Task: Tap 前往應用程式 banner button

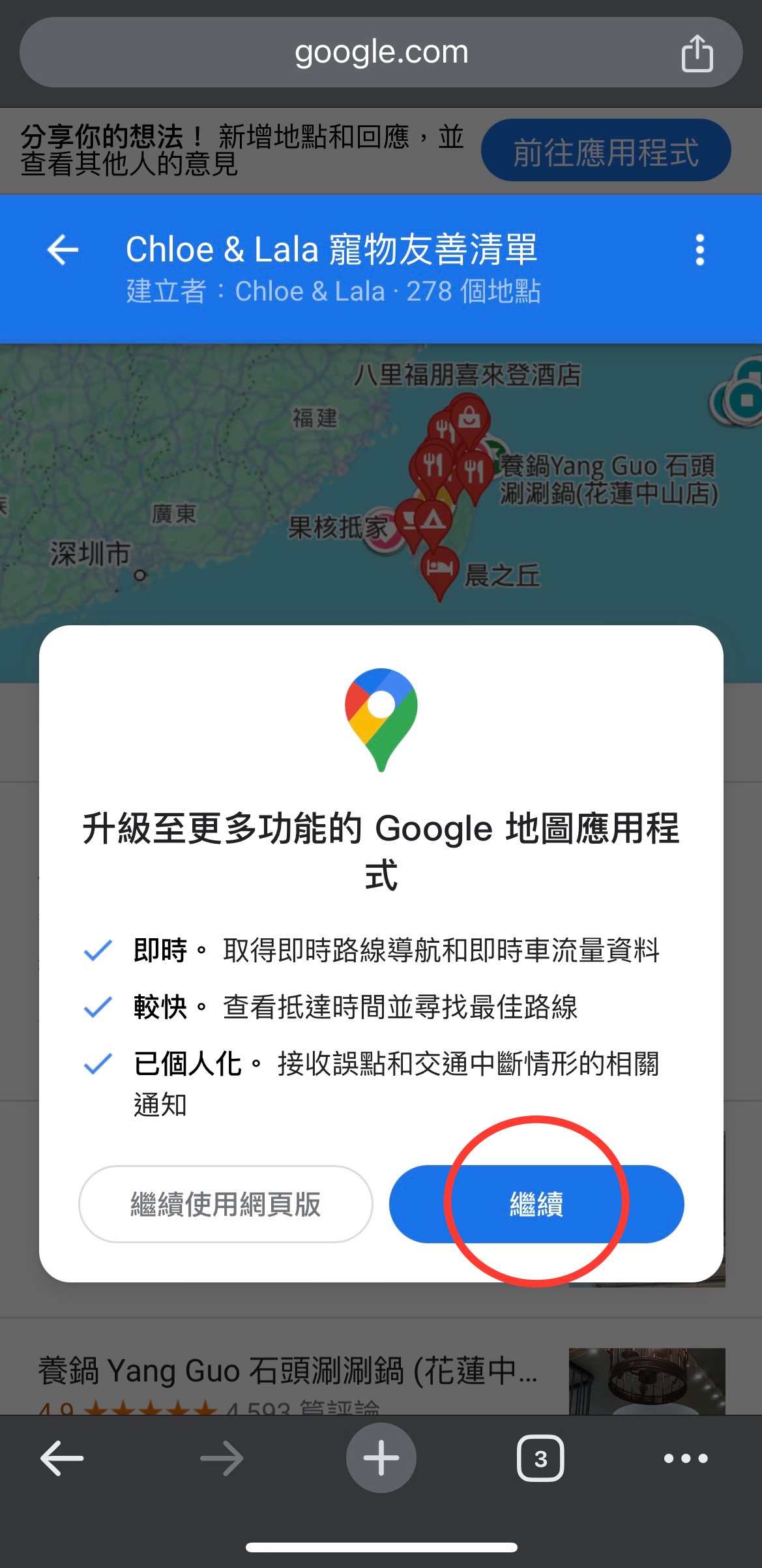Action: pyautogui.click(x=605, y=151)
